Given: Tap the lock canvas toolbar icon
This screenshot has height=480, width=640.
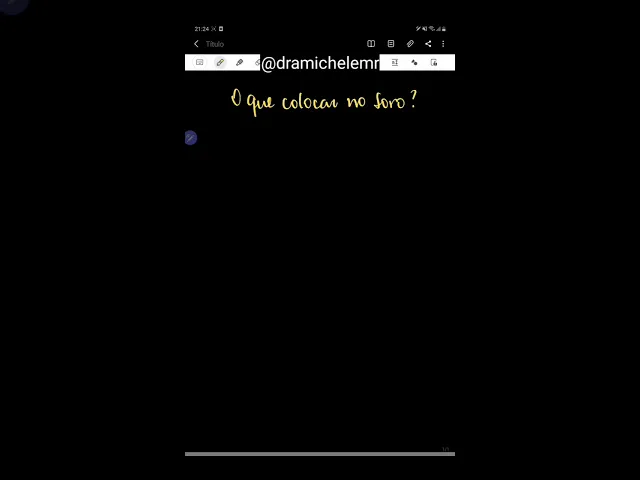Looking at the screenshot, I should [x=434, y=62].
